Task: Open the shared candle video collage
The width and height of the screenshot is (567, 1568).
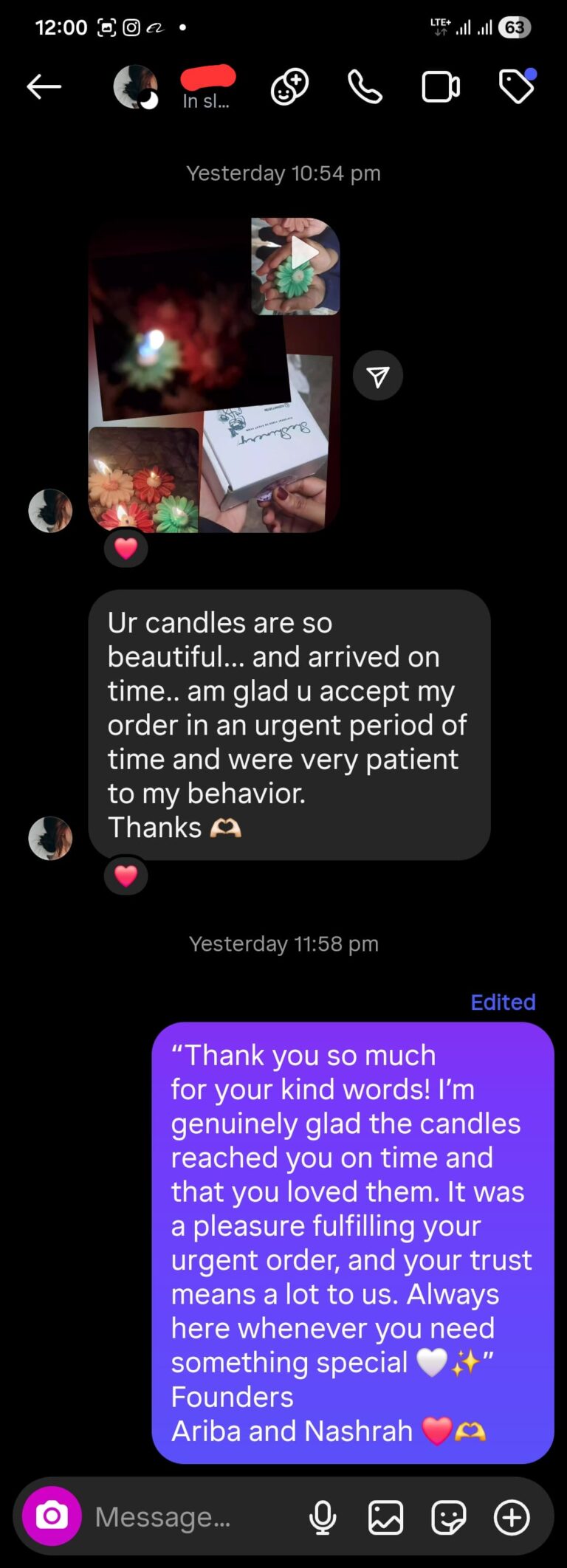Action: (214, 375)
